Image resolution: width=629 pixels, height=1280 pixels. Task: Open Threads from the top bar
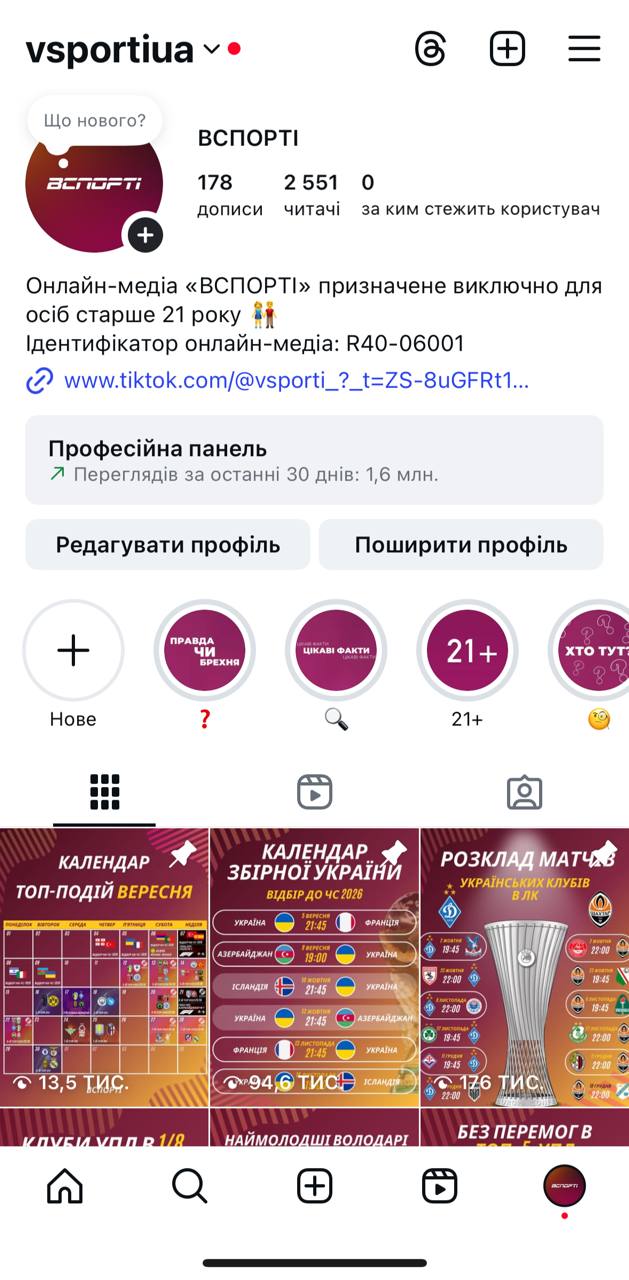click(430, 48)
